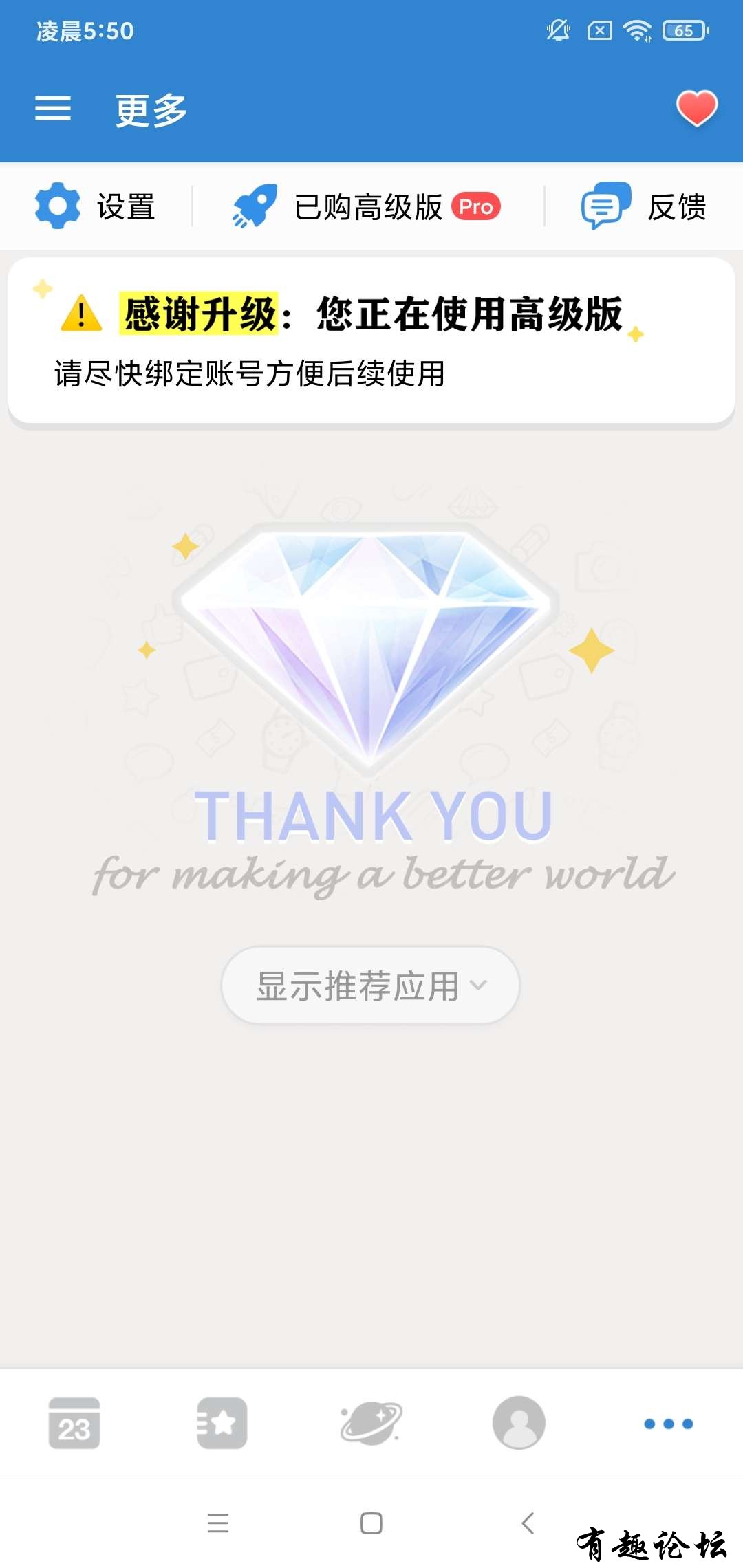The width and height of the screenshot is (743, 1568).
Task: Open the hamburger drawer menu
Action: (x=53, y=109)
